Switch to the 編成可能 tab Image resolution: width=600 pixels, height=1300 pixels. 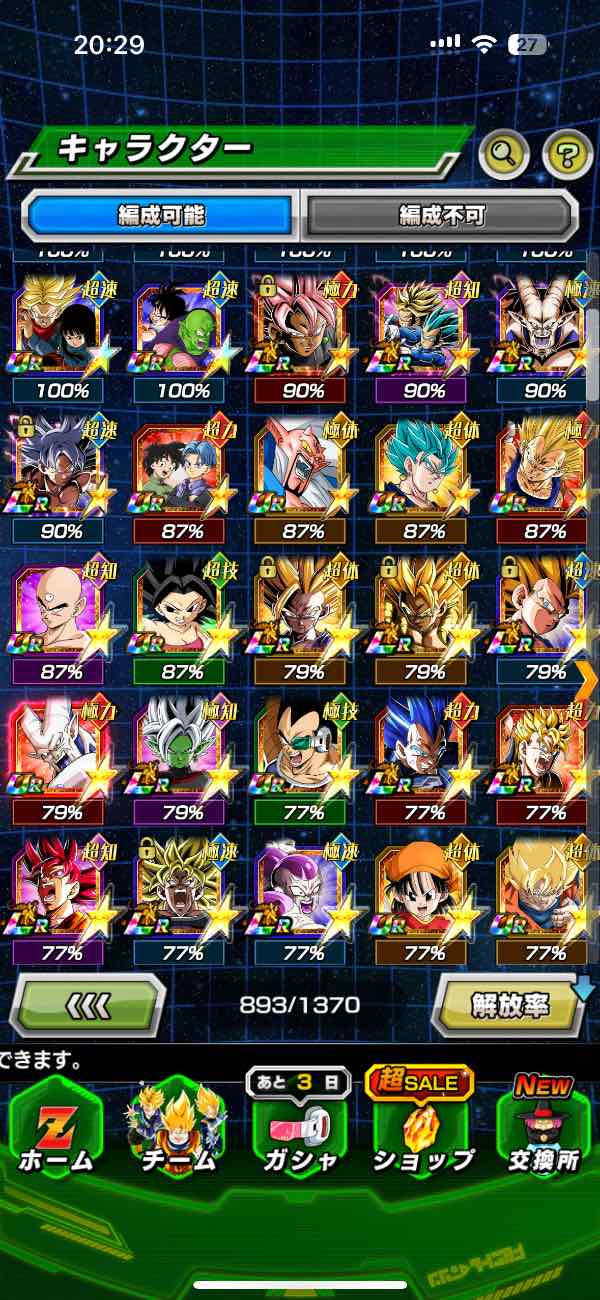tap(162, 215)
